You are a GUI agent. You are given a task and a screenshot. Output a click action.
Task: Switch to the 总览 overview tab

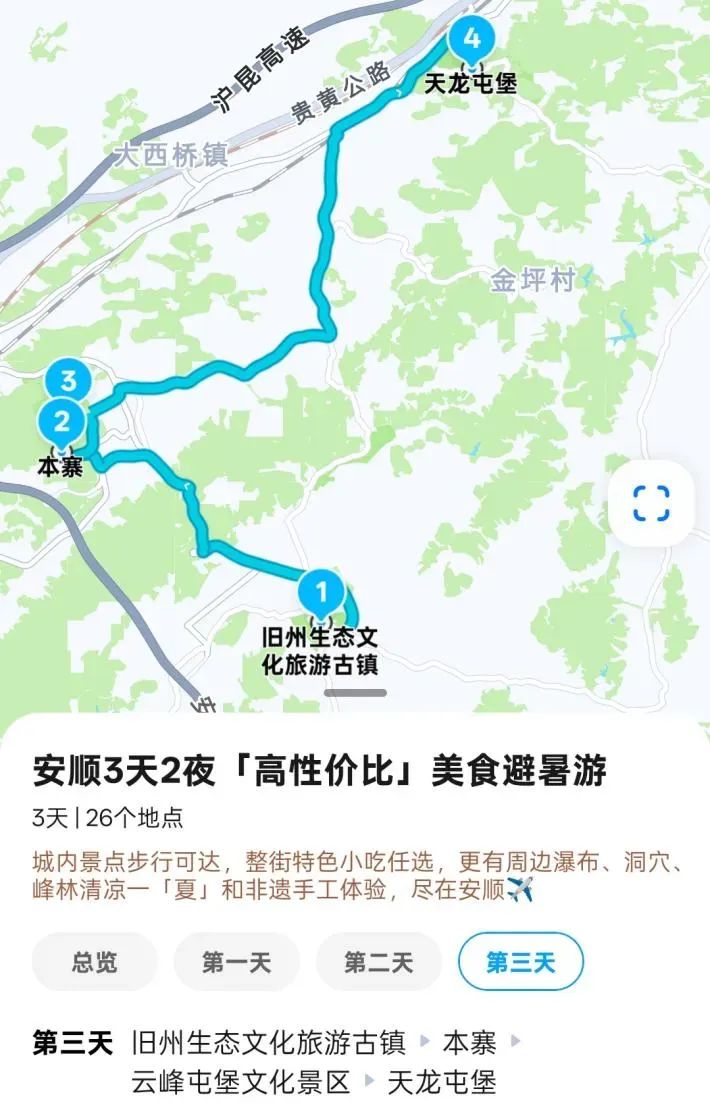pyautogui.click(x=95, y=962)
